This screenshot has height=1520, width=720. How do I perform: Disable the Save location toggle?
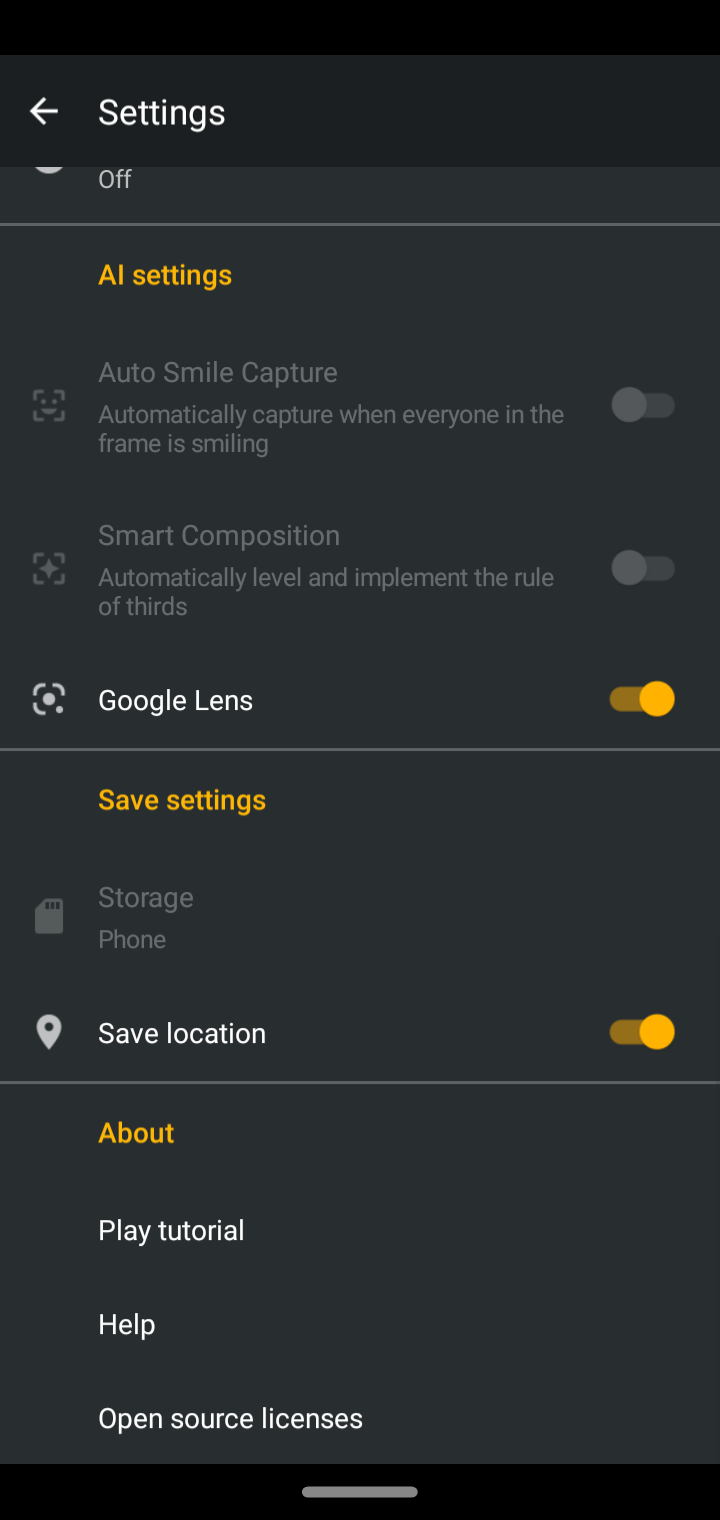coord(642,1032)
